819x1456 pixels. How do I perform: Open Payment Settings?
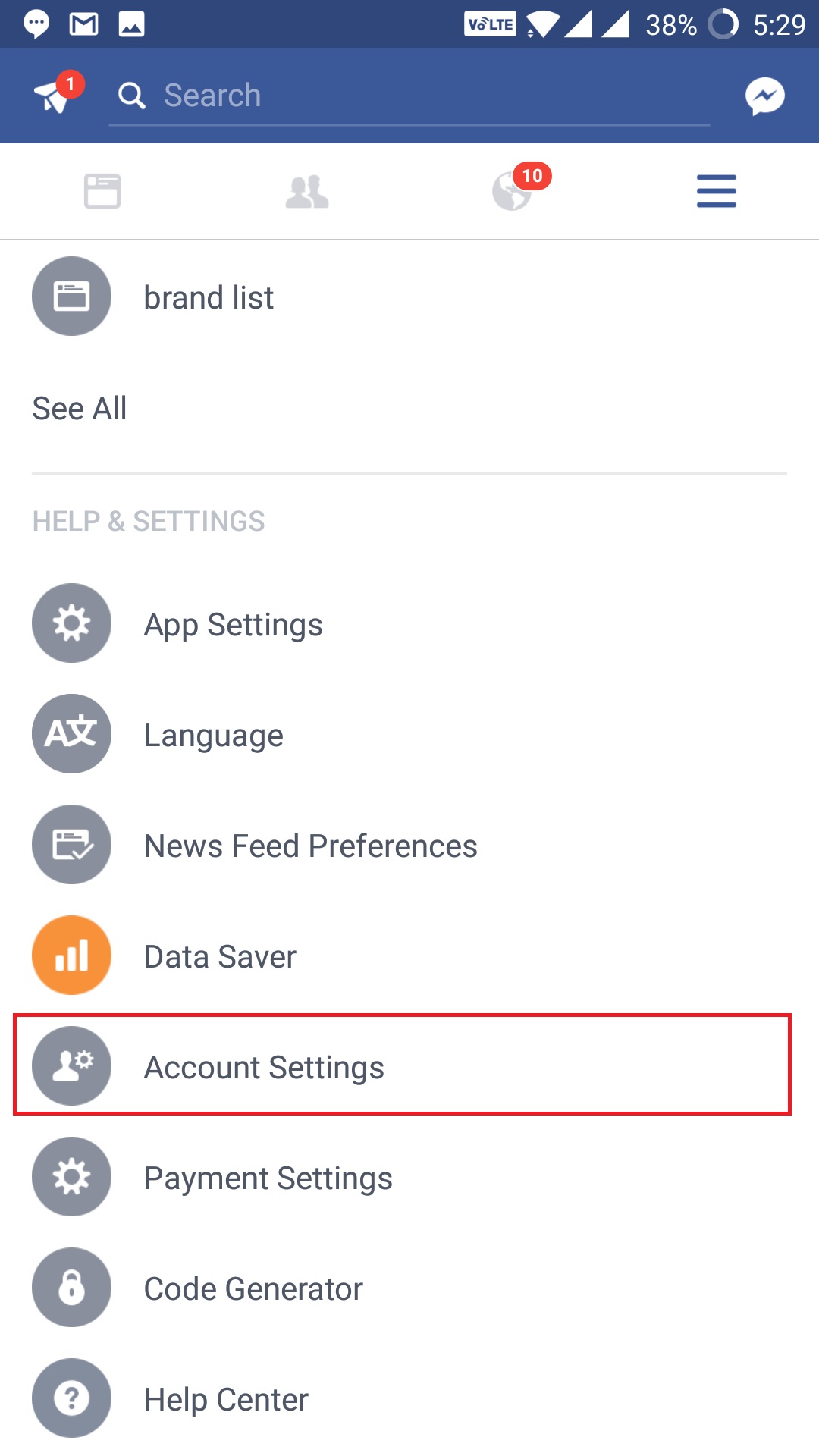(409, 1177)
